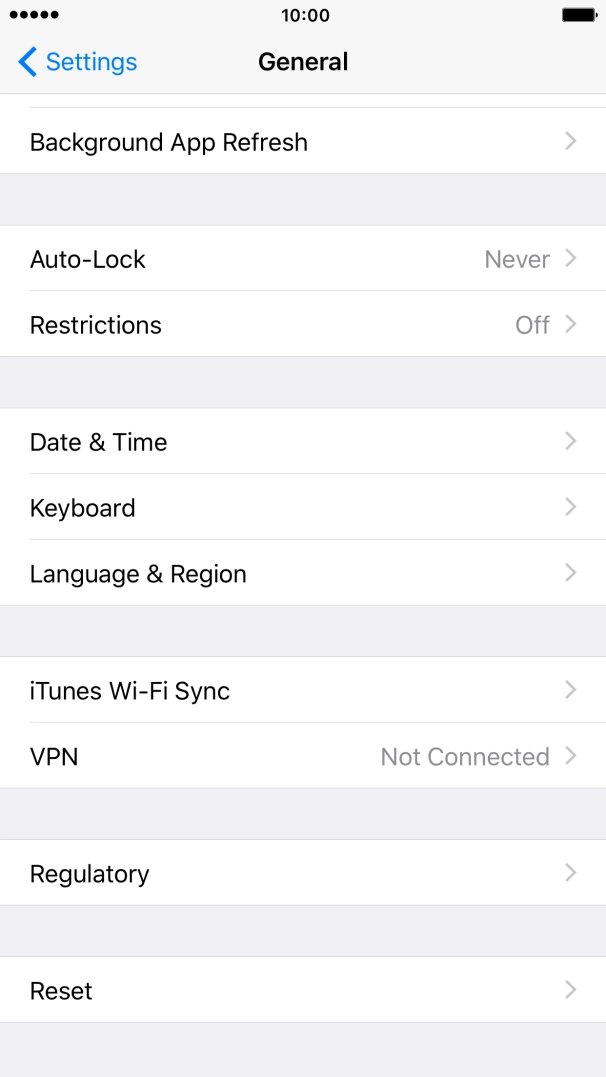
Task: Open the Restrictions row
Action: (302, 325)
